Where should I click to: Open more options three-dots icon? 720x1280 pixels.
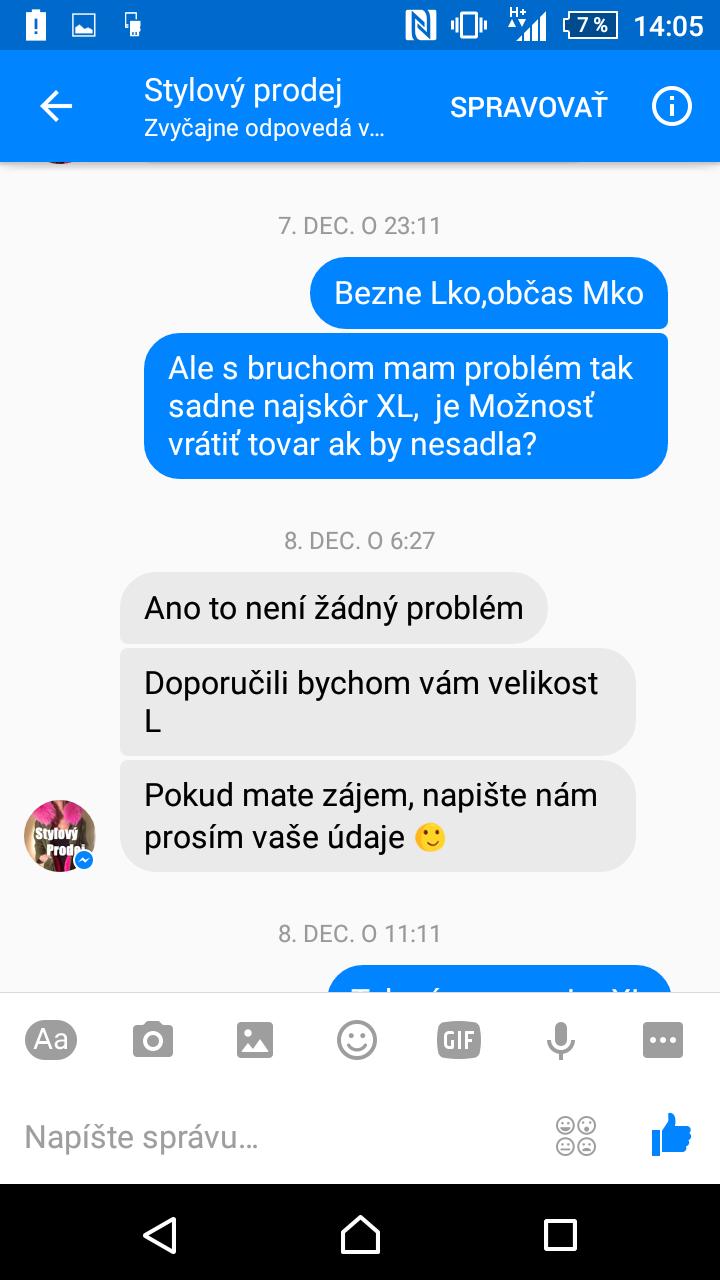663,1040
